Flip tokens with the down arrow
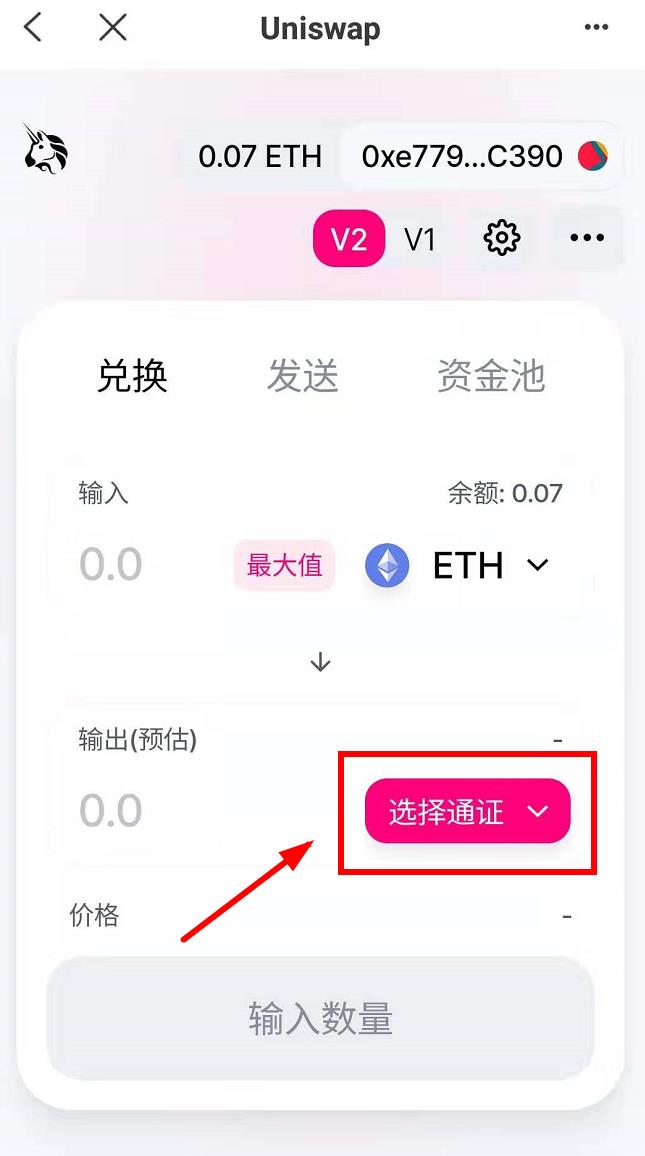The image size is (645, 1156). [321, 662]
